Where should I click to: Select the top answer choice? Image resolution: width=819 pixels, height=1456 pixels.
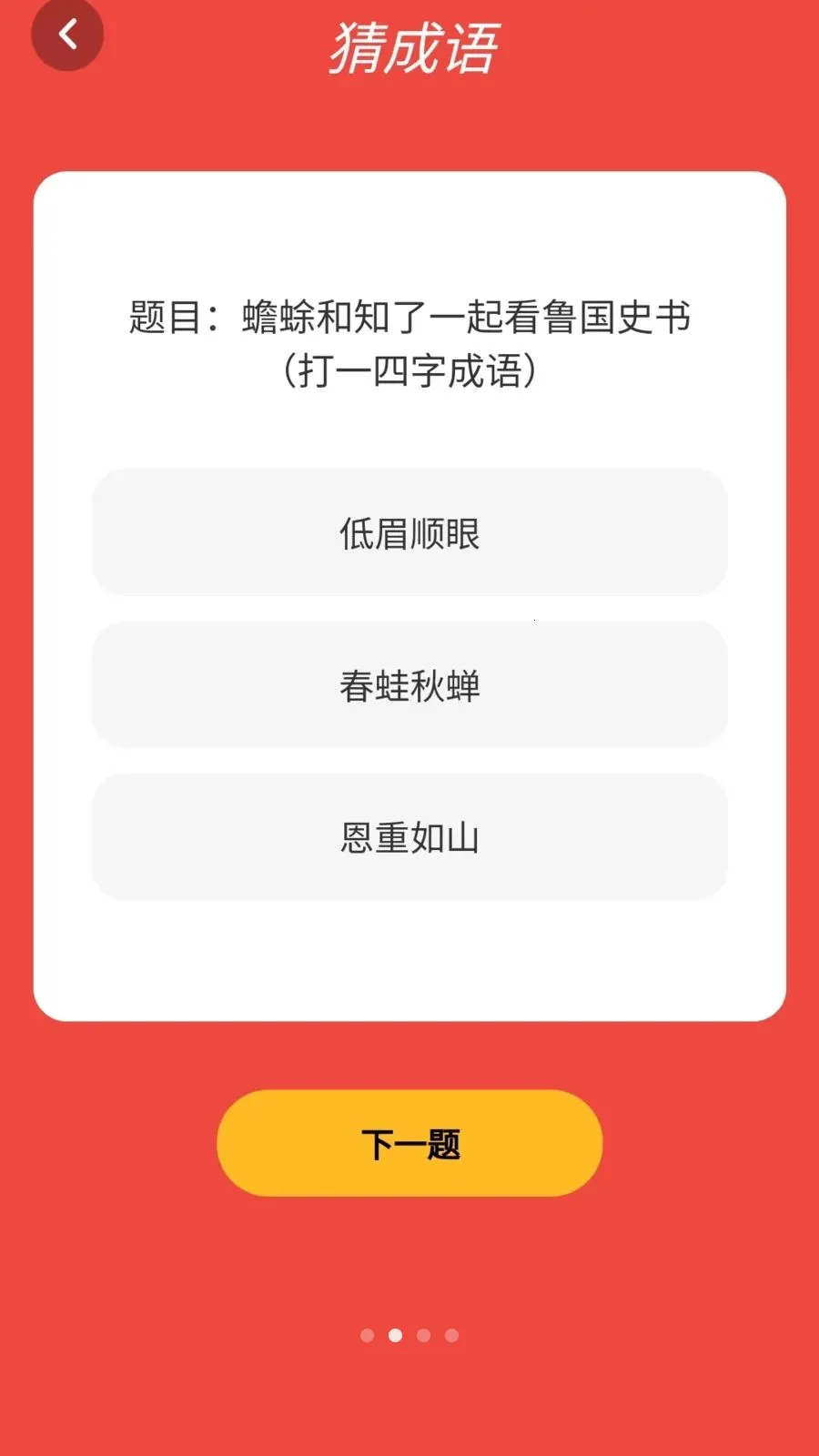pyautogui.click(x=409, y=534)
